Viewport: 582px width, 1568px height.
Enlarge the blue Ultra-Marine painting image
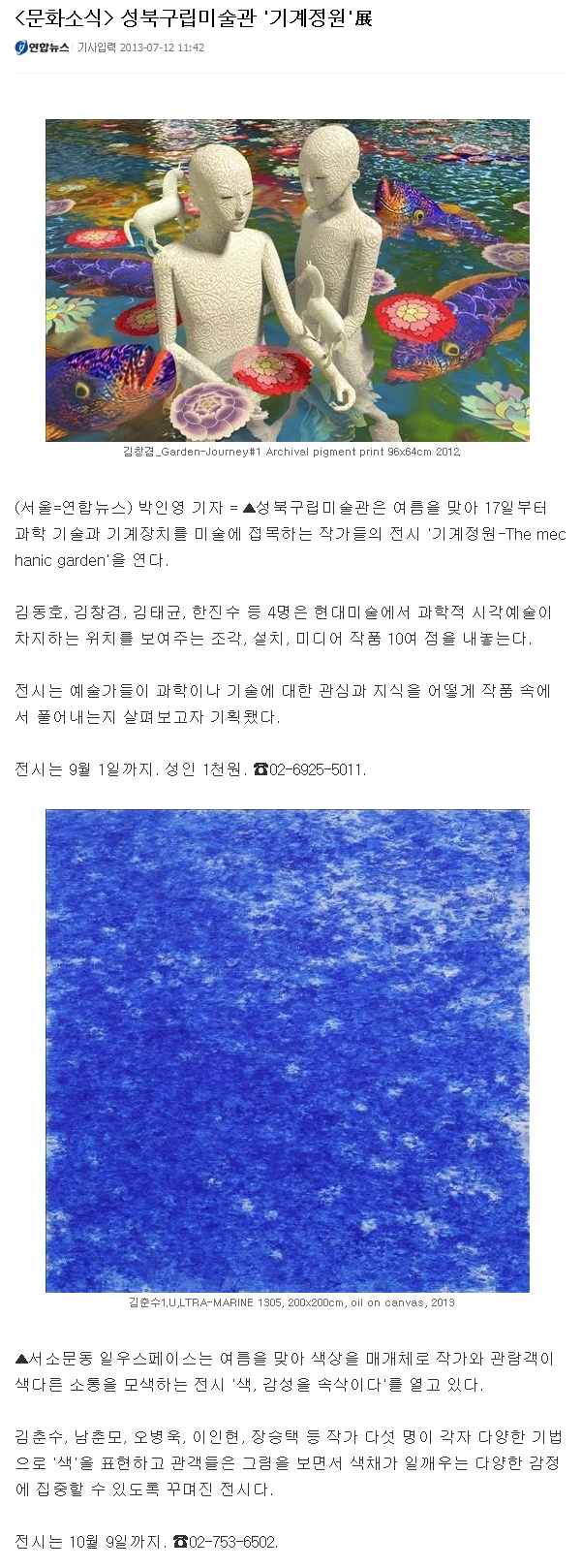point(288,1051)
